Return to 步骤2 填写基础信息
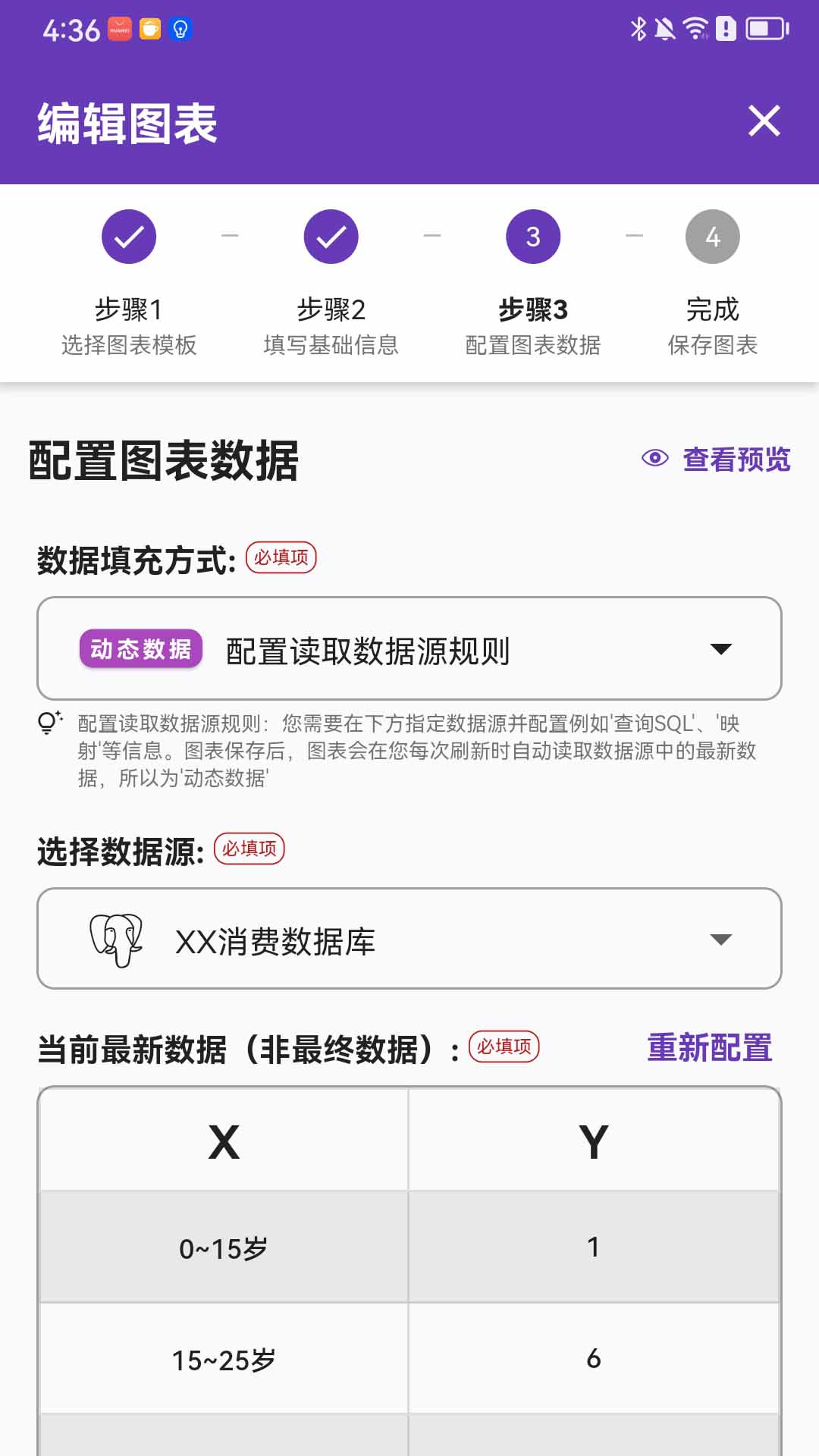The image size is (819, 1456). [331, 237]
